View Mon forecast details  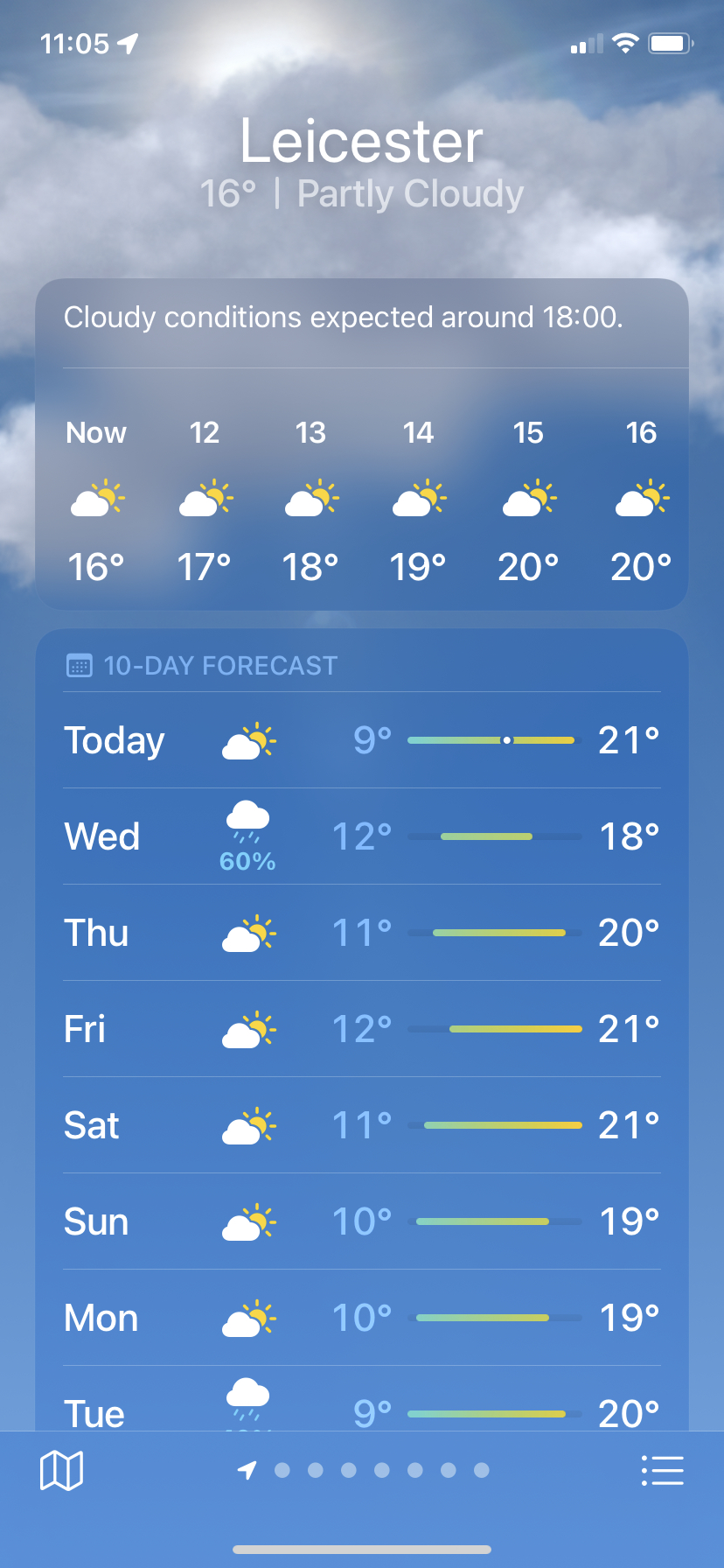[362, 1318]
